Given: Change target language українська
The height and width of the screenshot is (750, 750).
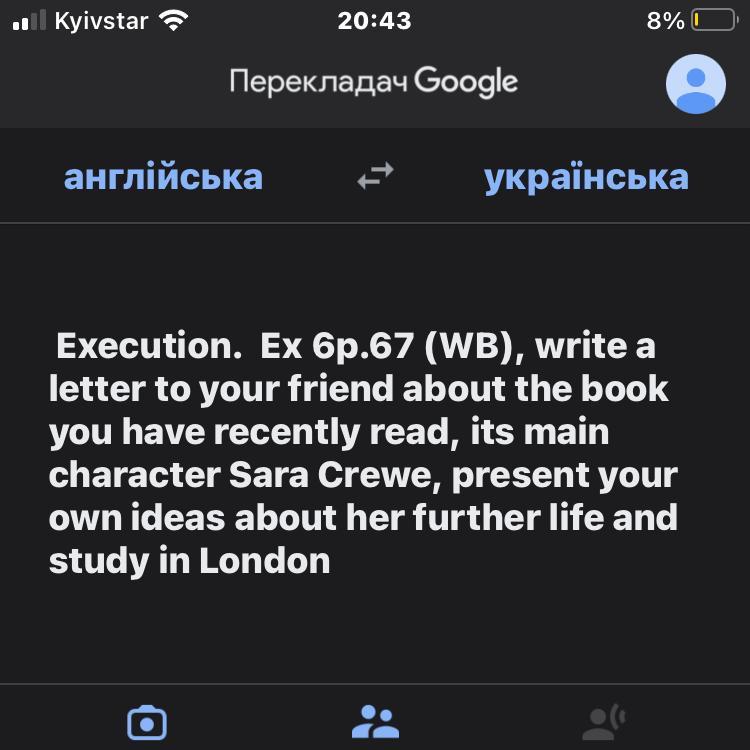Looking at the screenshot, I should coord(586,177).
